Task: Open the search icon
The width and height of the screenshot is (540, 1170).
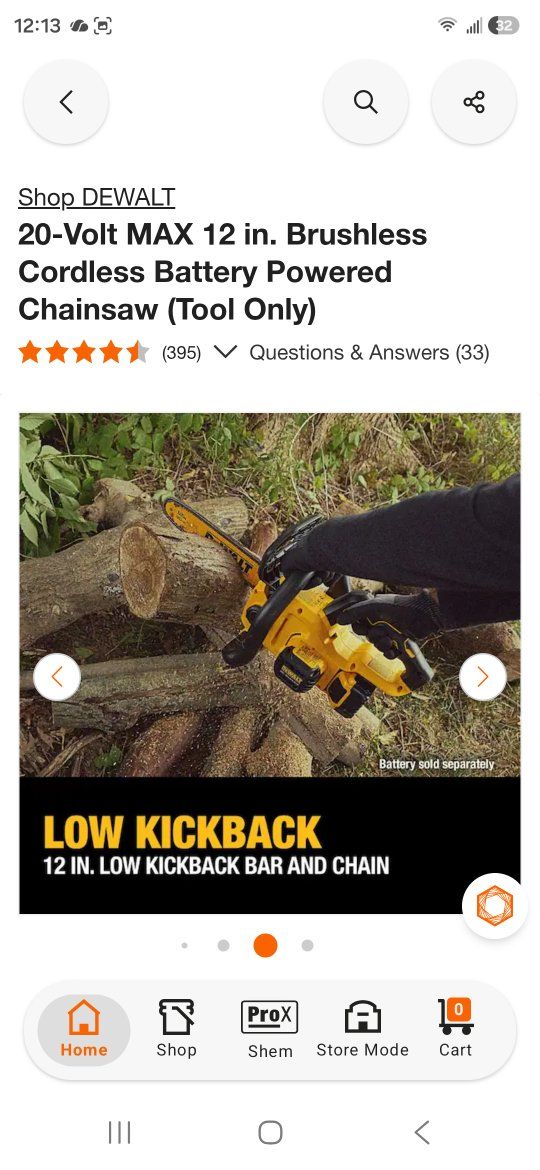Action: click(365, 101)
